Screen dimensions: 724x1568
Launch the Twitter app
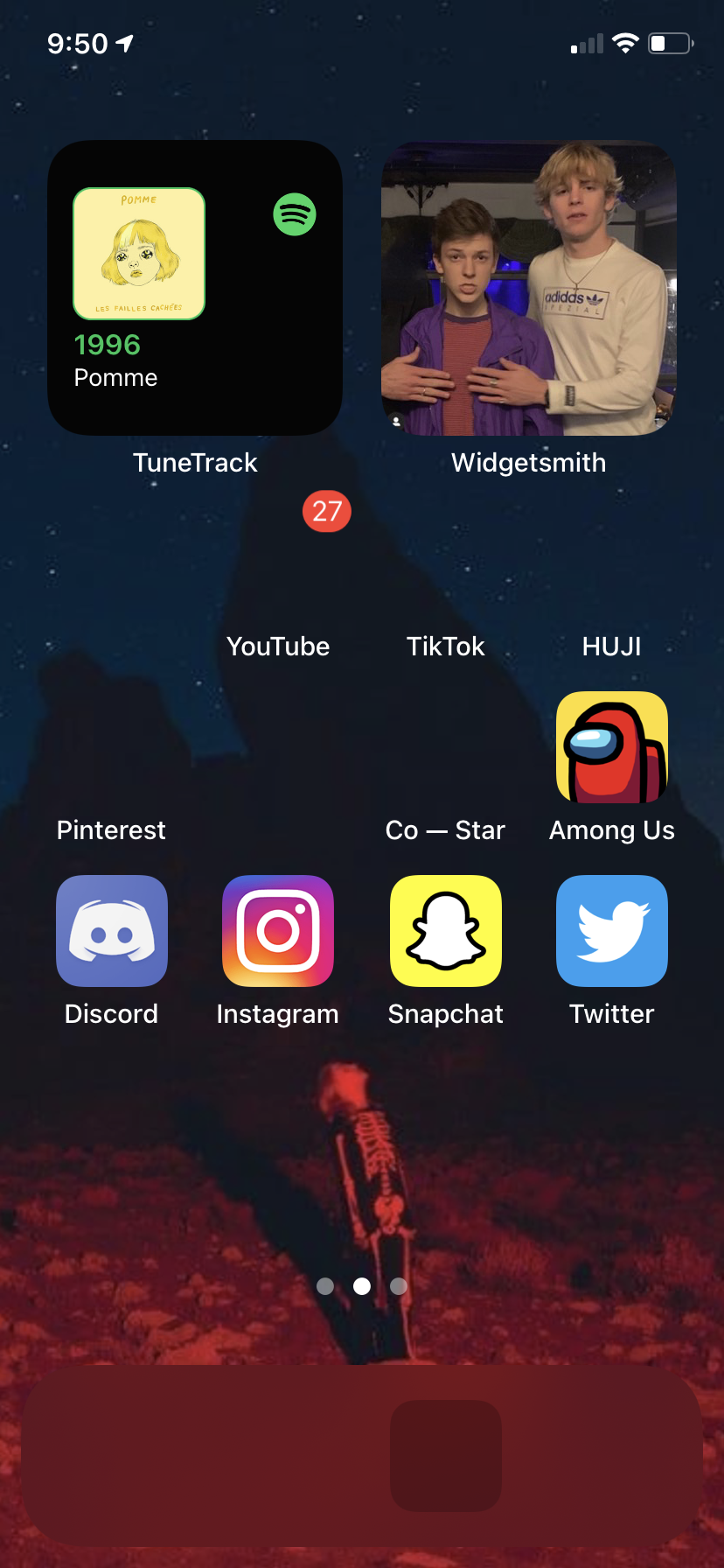click(612, 931)
